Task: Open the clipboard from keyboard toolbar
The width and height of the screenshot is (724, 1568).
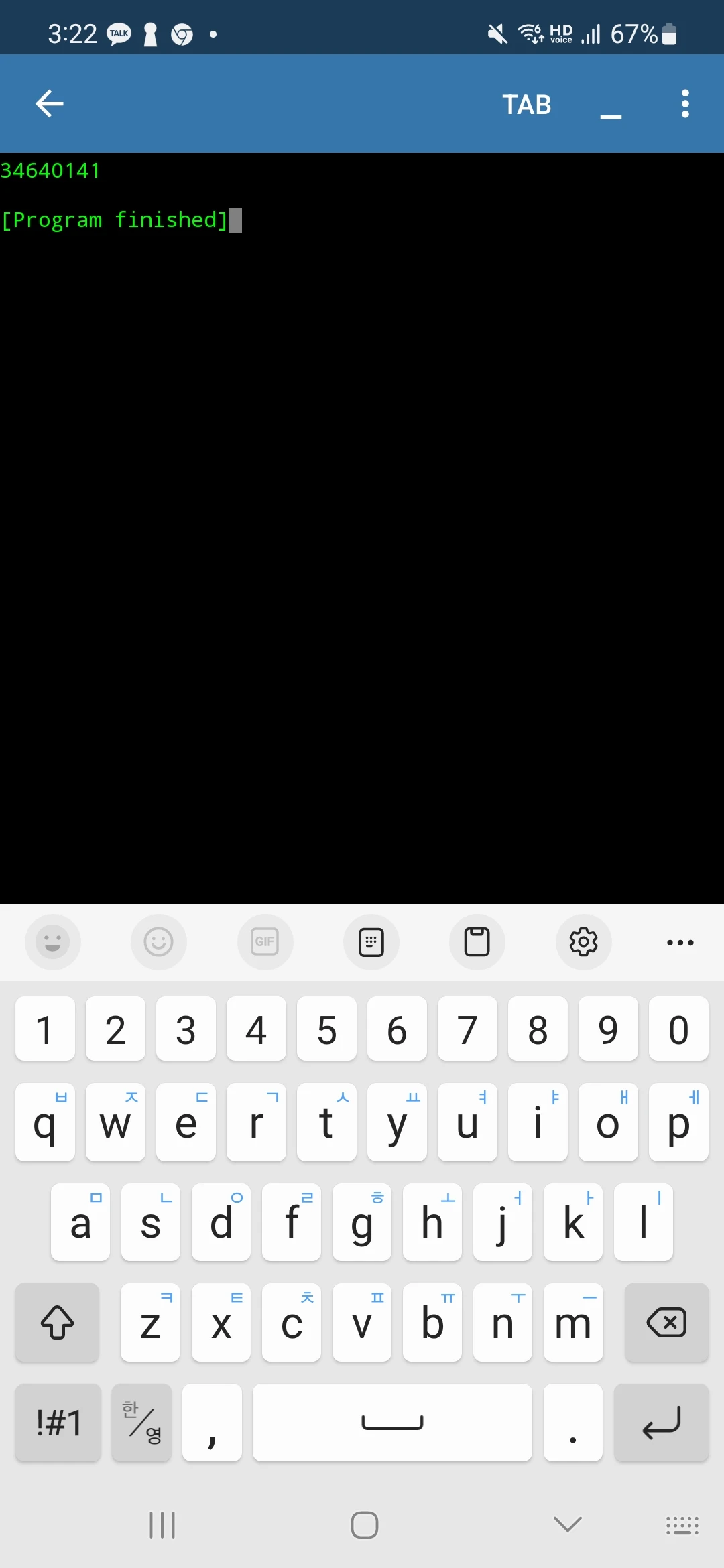Action: [477, 942]
